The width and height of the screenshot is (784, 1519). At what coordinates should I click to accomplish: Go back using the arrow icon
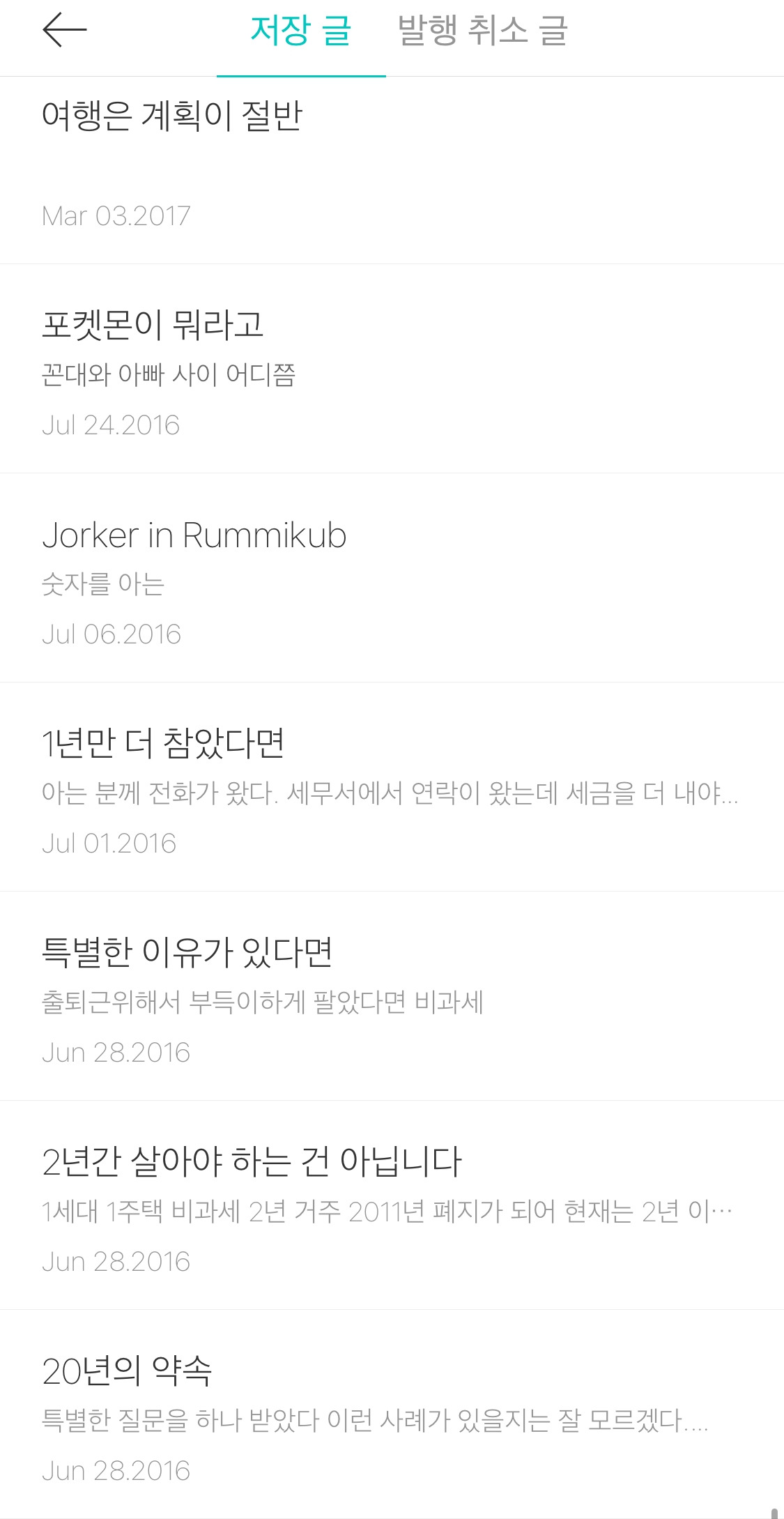click(x=64, y=30)
